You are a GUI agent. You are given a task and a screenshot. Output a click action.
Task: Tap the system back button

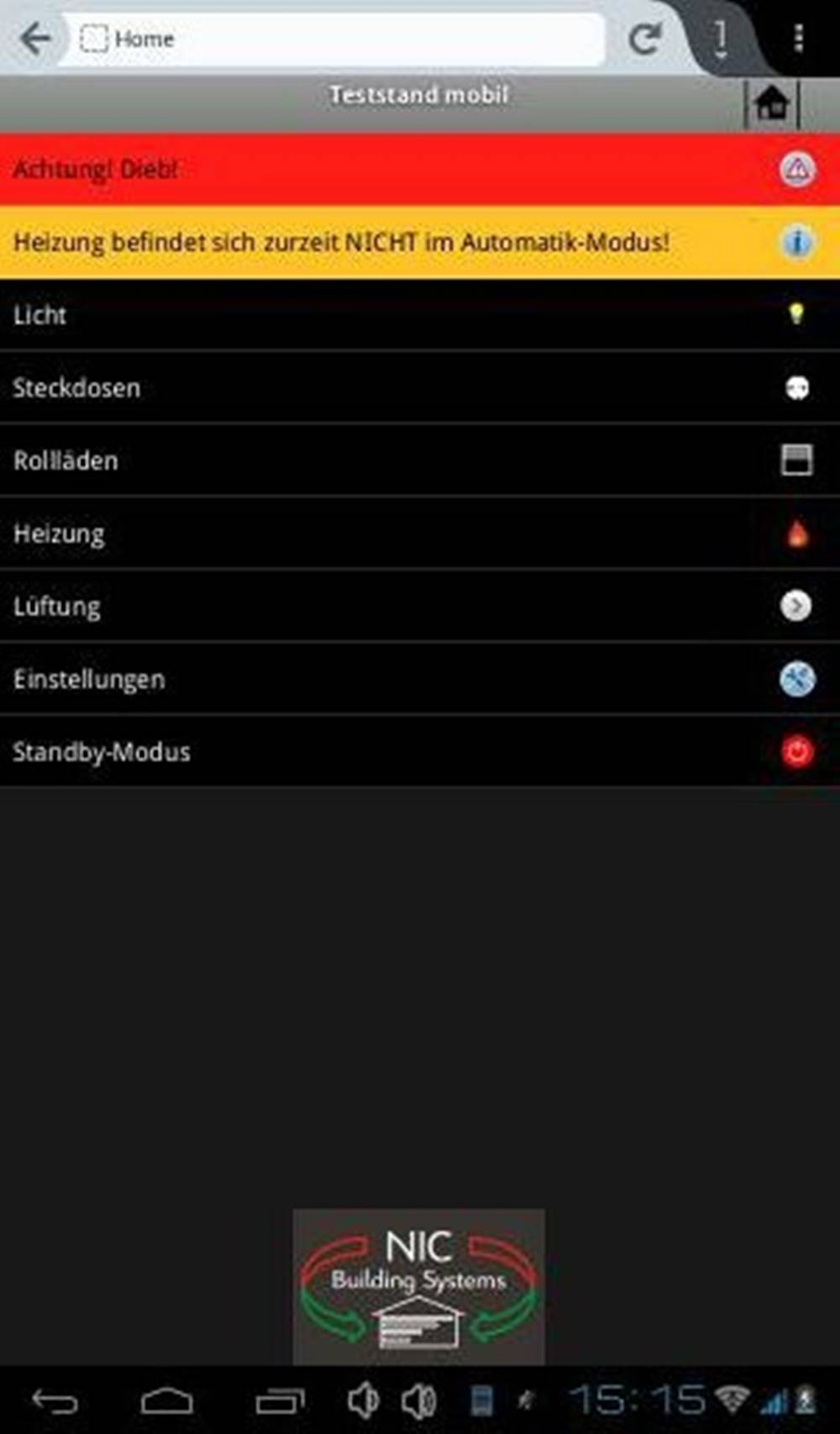pos(55,1400)
